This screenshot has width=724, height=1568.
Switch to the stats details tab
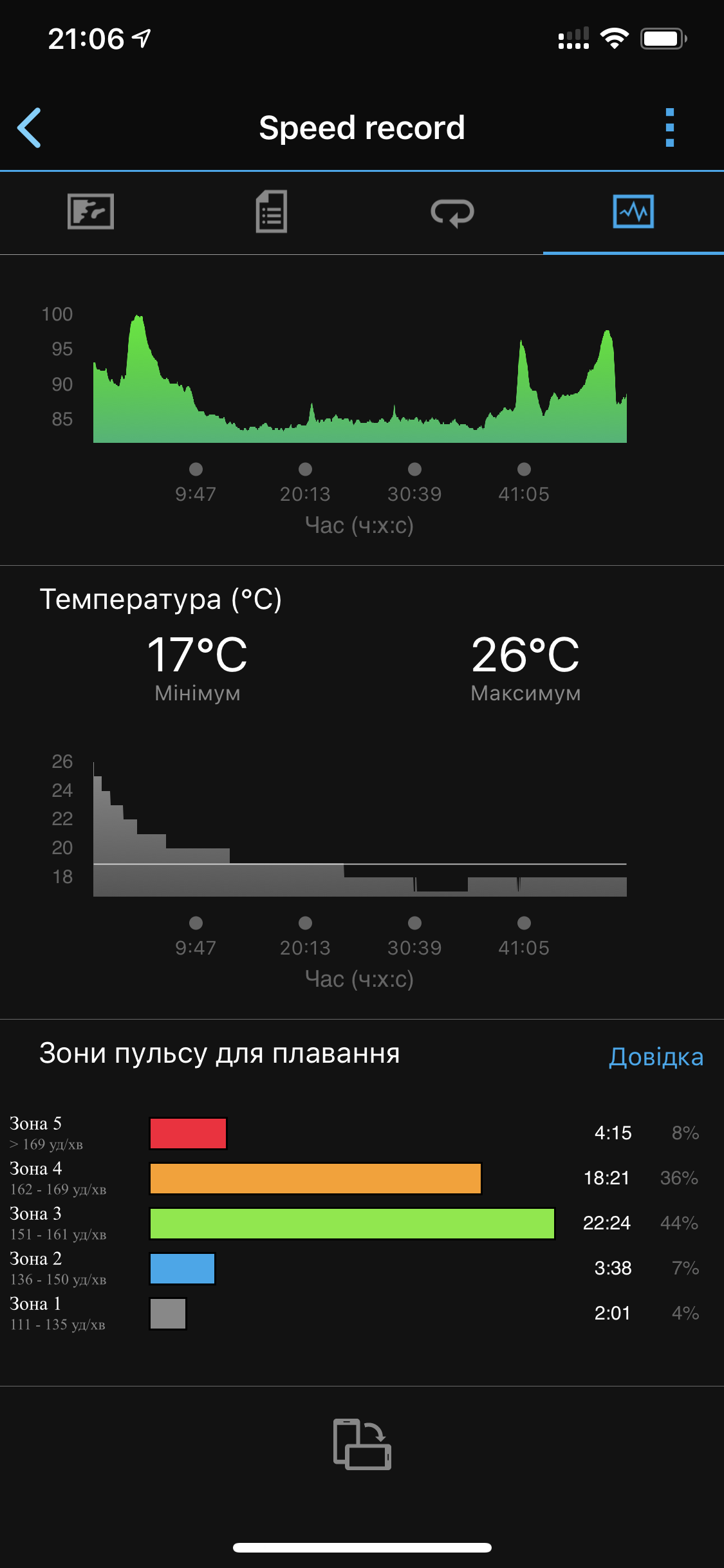click(272, 212)
